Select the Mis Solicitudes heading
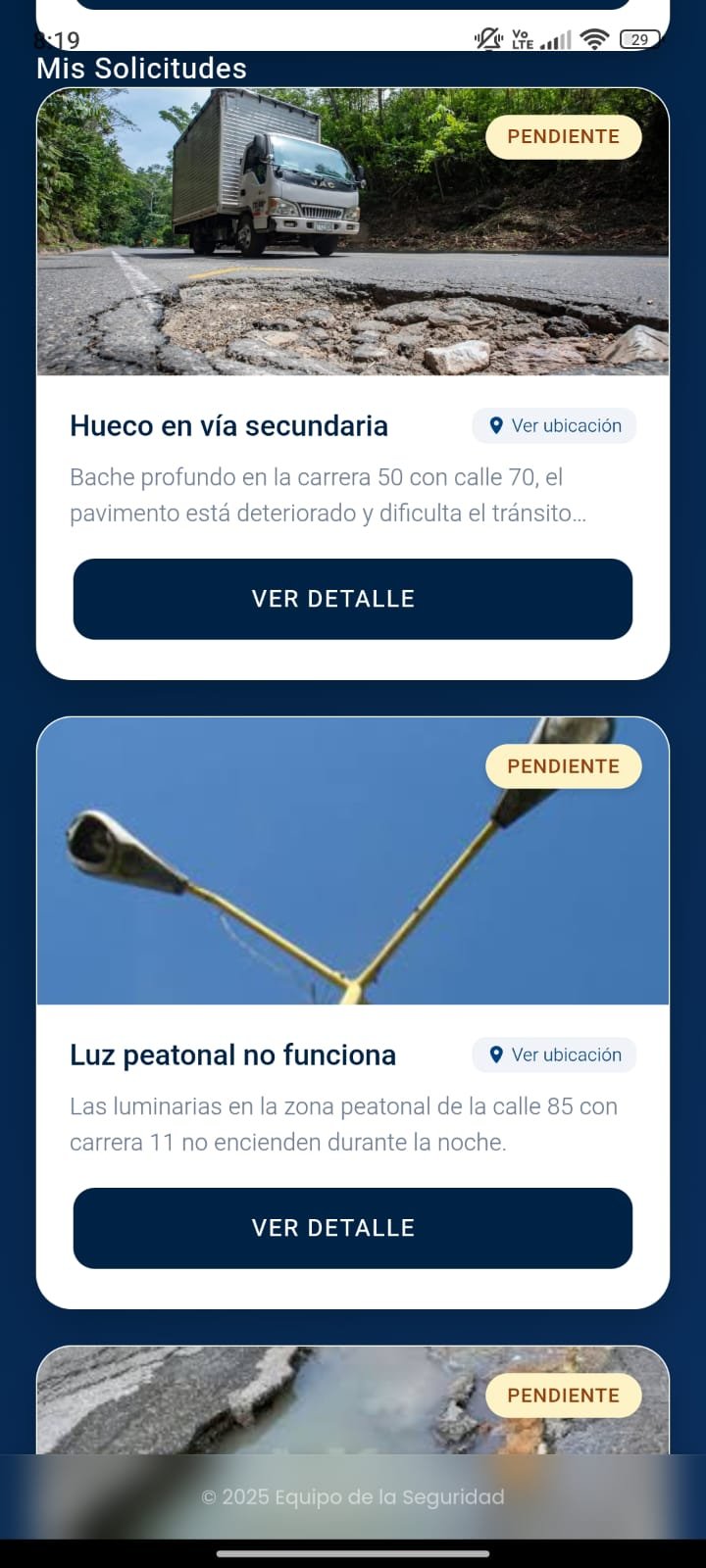The width and height of the screenshot is (706, 1568). (x=141, y=69)
